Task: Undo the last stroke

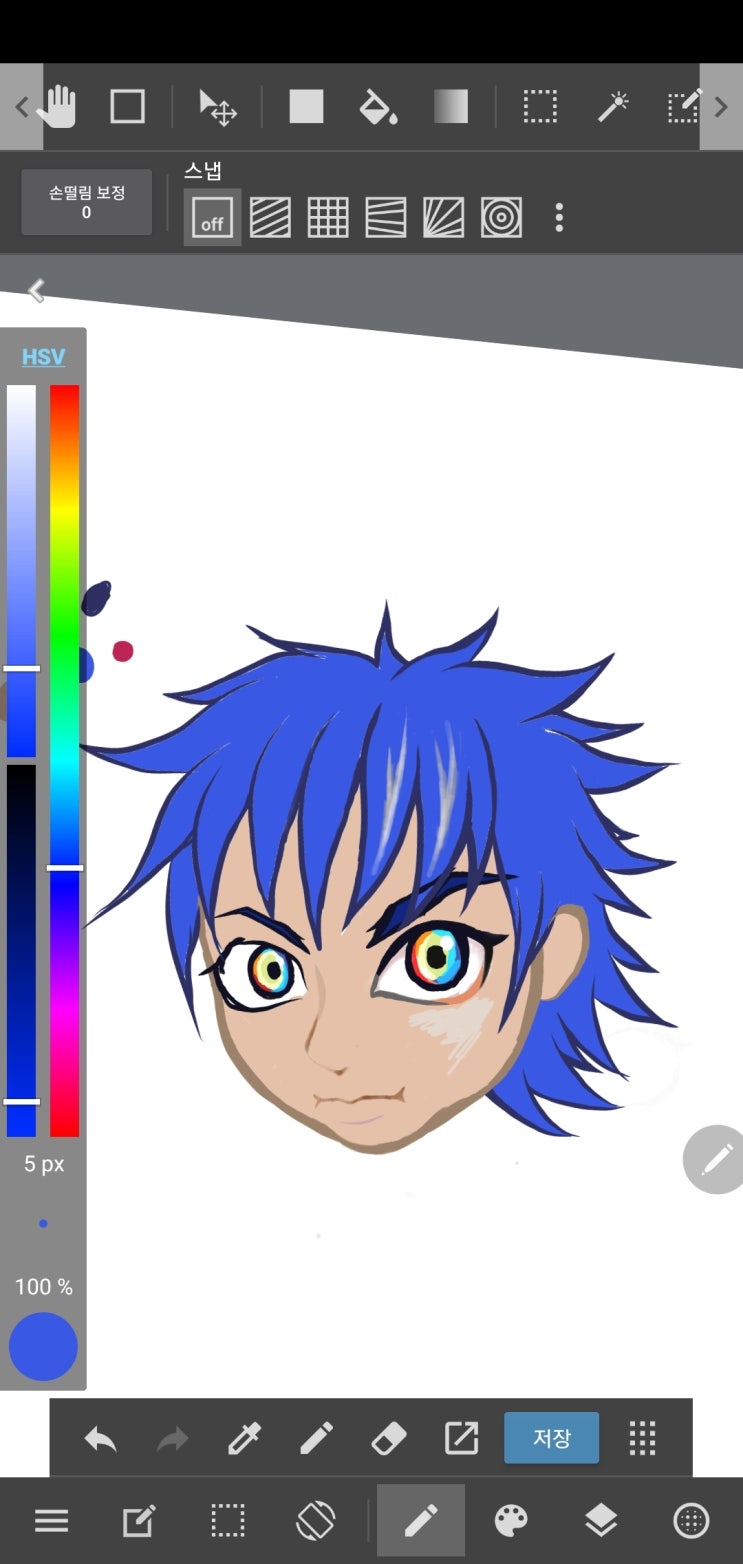Action: (x=100, y=1439)
